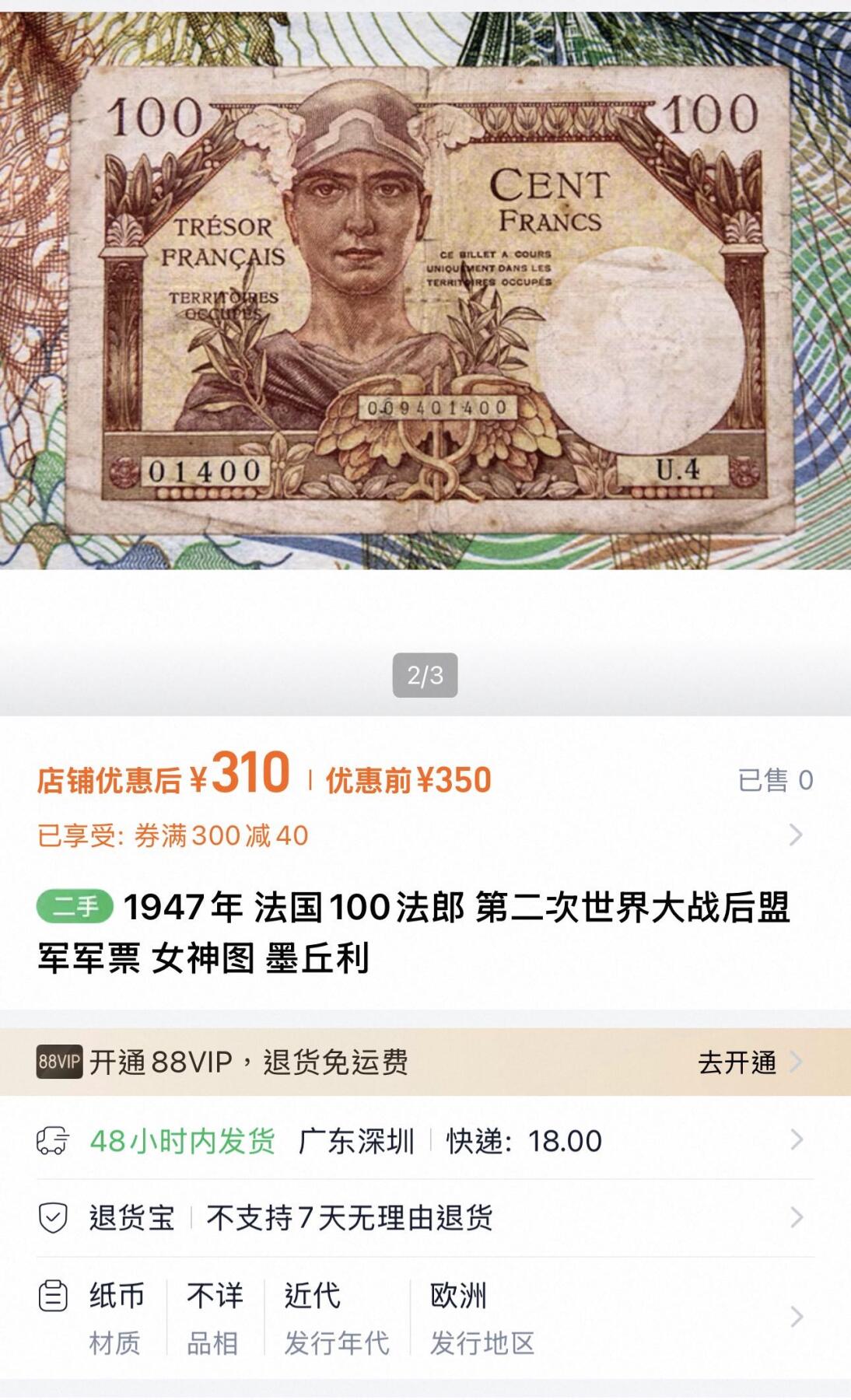851x1400 pixels.
Task: Open the coupon 券满300减40 details arrow
Action: coord(795,835)
